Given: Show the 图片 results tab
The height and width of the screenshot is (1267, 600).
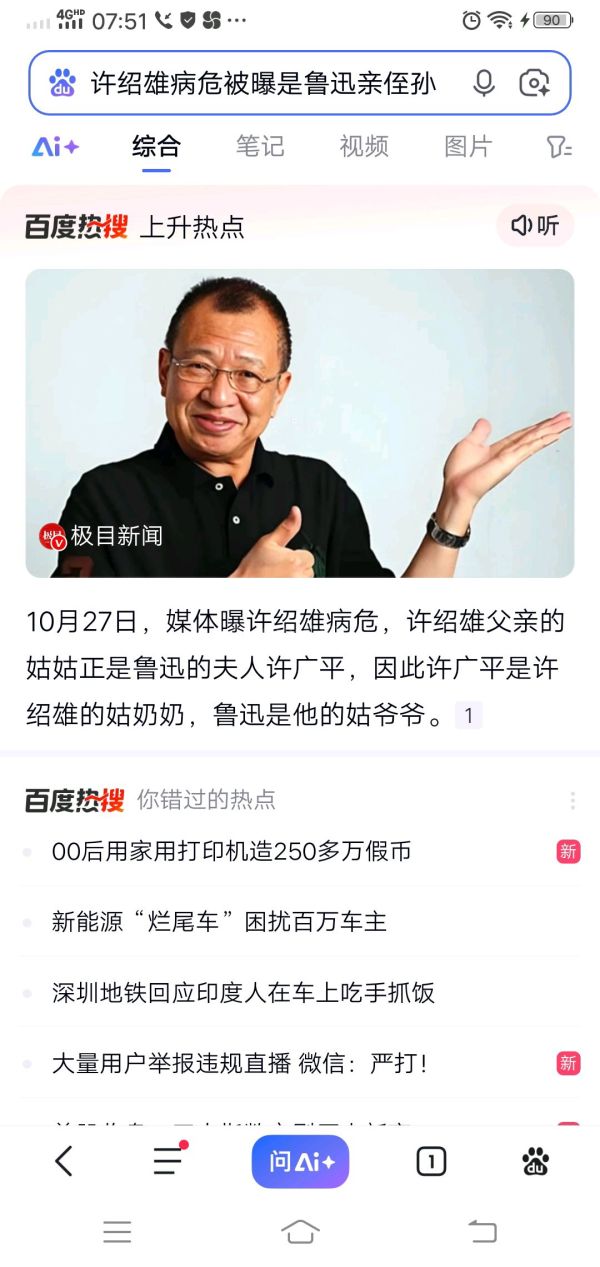Looking at the screenshot, I should coord(468,147).
